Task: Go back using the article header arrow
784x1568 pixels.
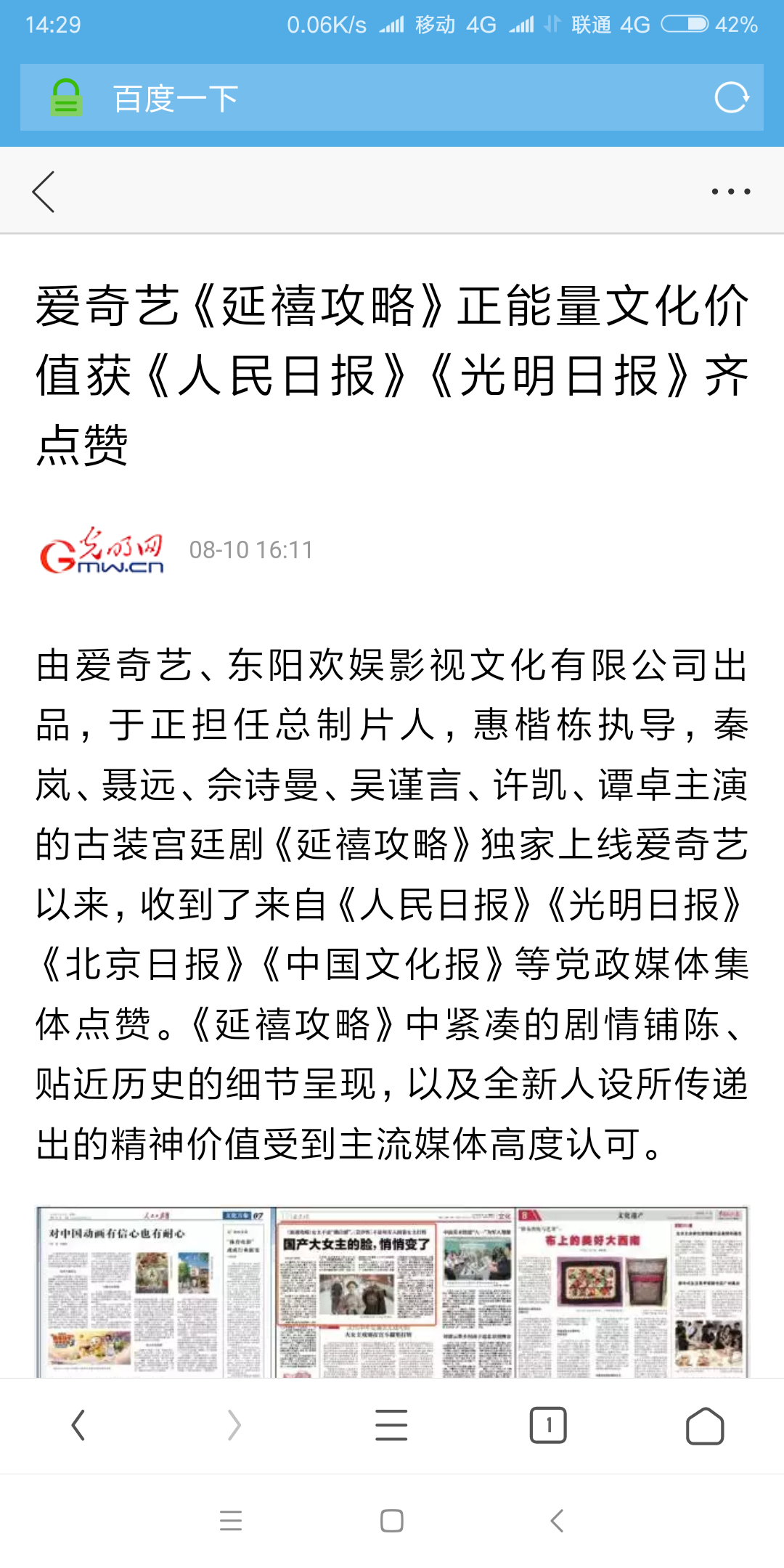Action: pos(44,192)
